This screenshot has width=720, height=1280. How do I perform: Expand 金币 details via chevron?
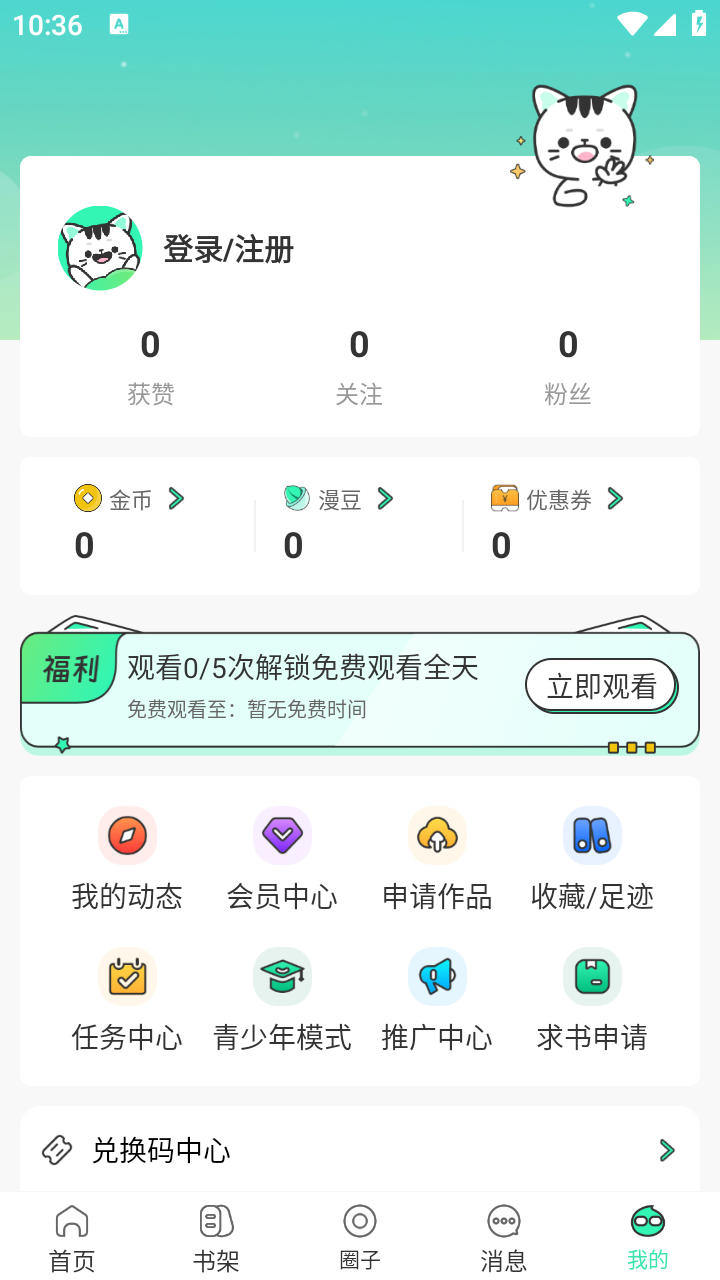[176, 498]
